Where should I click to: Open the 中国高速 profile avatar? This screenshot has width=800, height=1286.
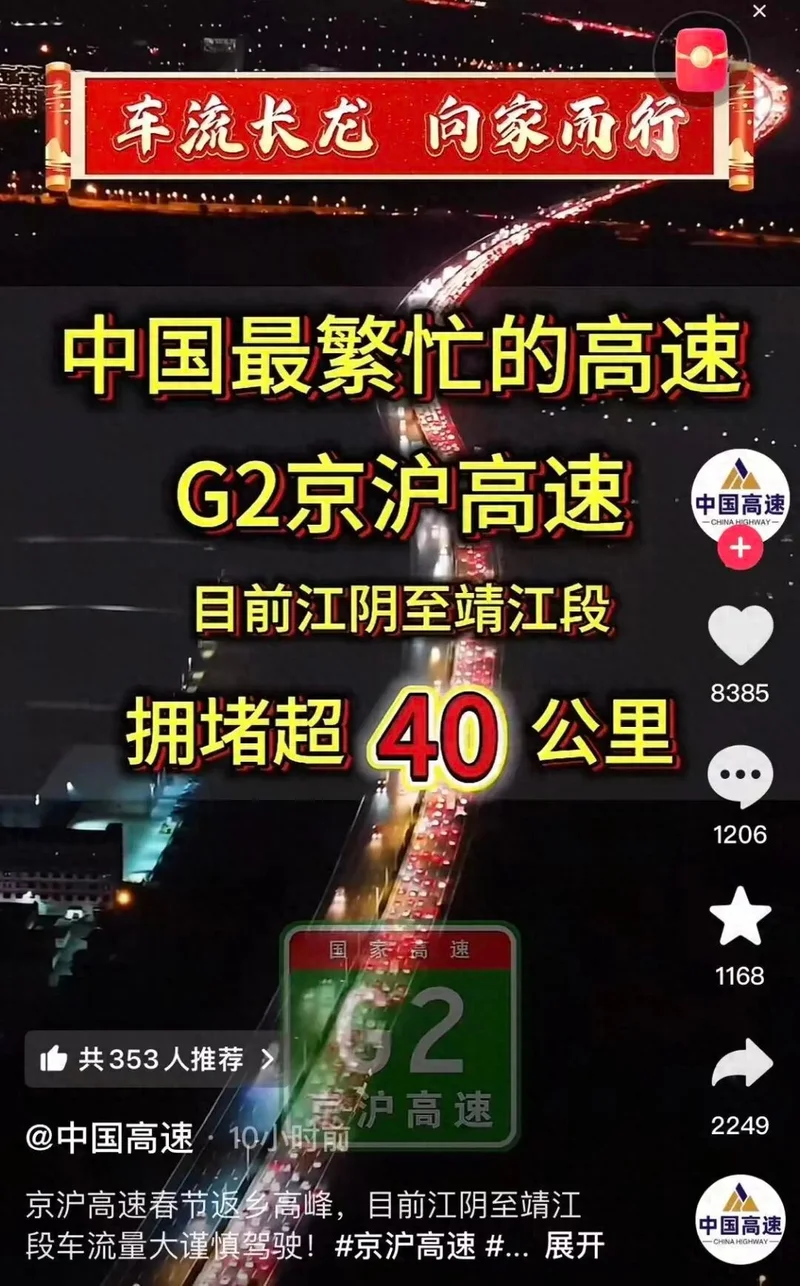click(740, 495)
